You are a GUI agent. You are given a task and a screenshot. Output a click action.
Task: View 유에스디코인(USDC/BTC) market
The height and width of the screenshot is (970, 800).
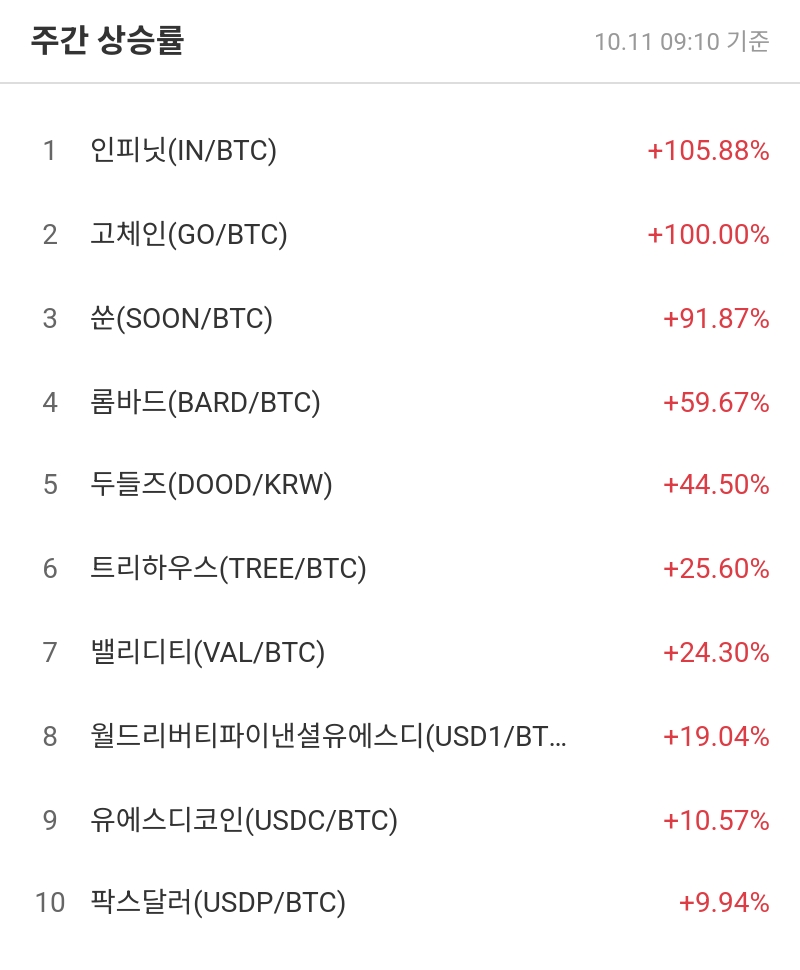tap(244, 821)
